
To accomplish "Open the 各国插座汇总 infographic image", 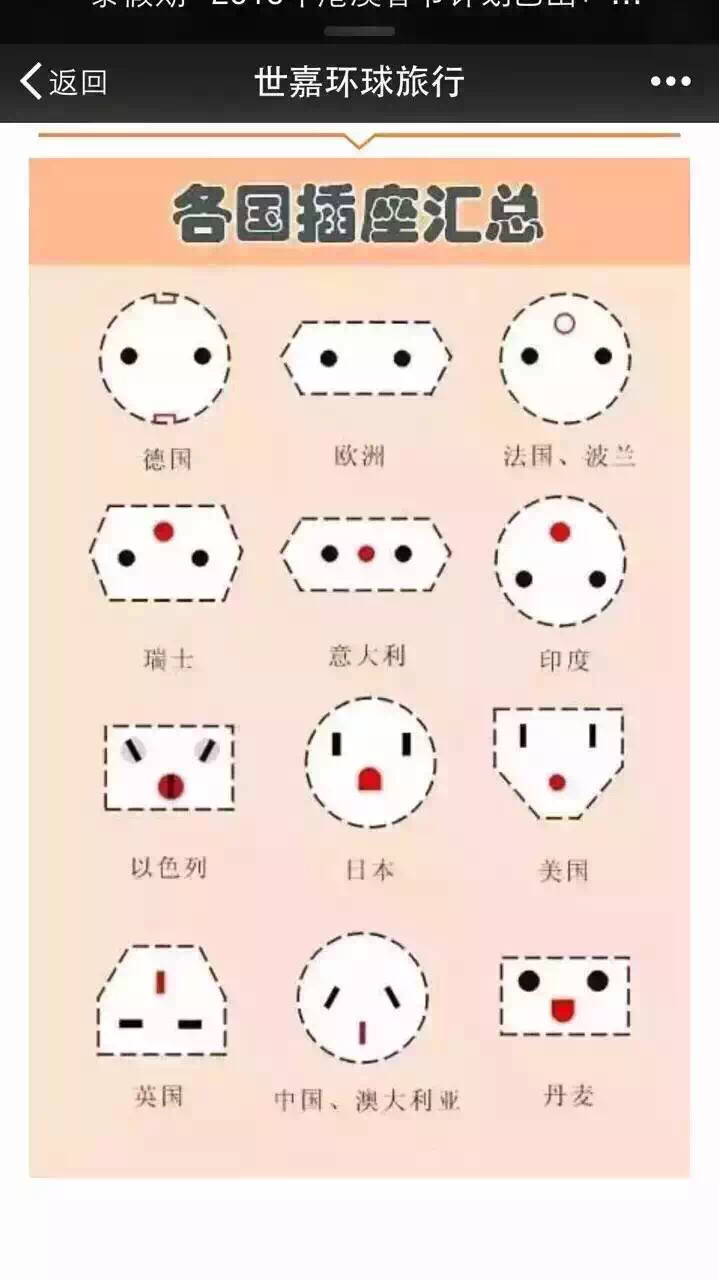I will pos(359,667).
